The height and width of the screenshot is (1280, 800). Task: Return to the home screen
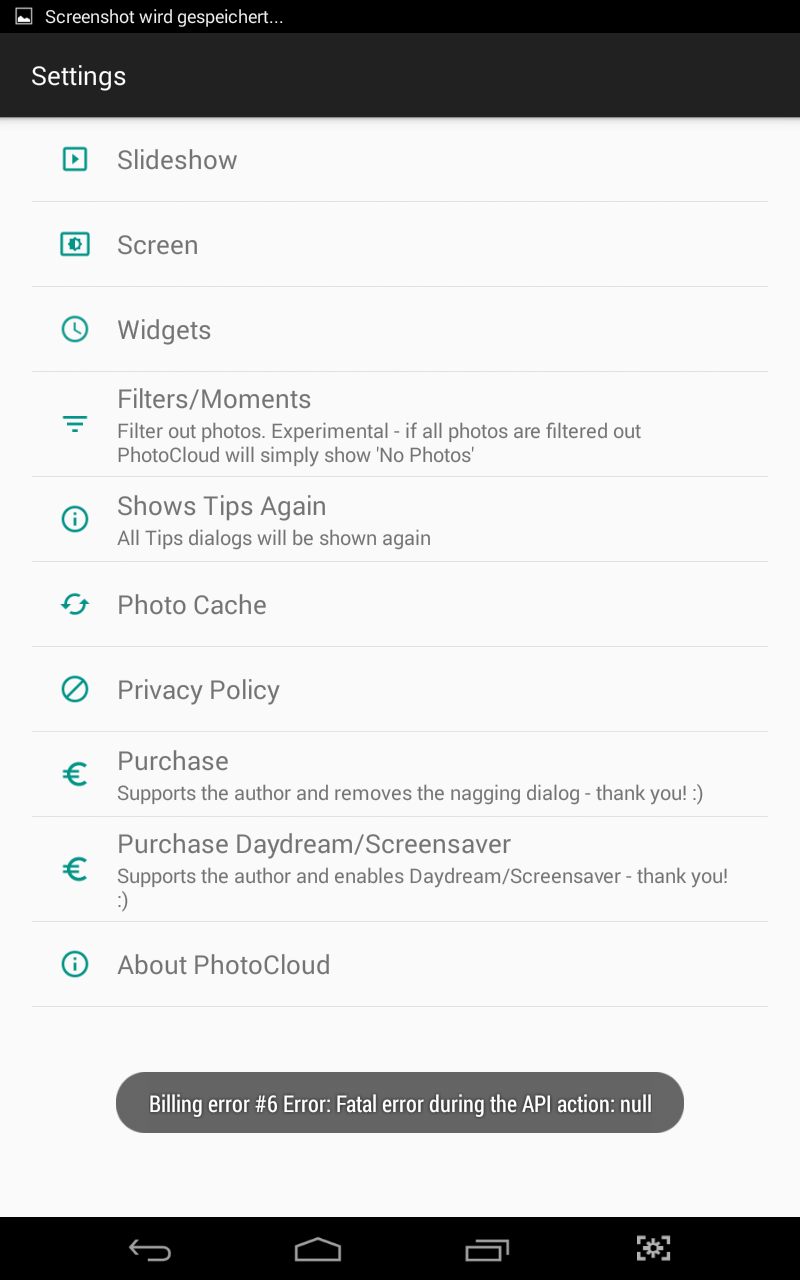(318, 1249)
